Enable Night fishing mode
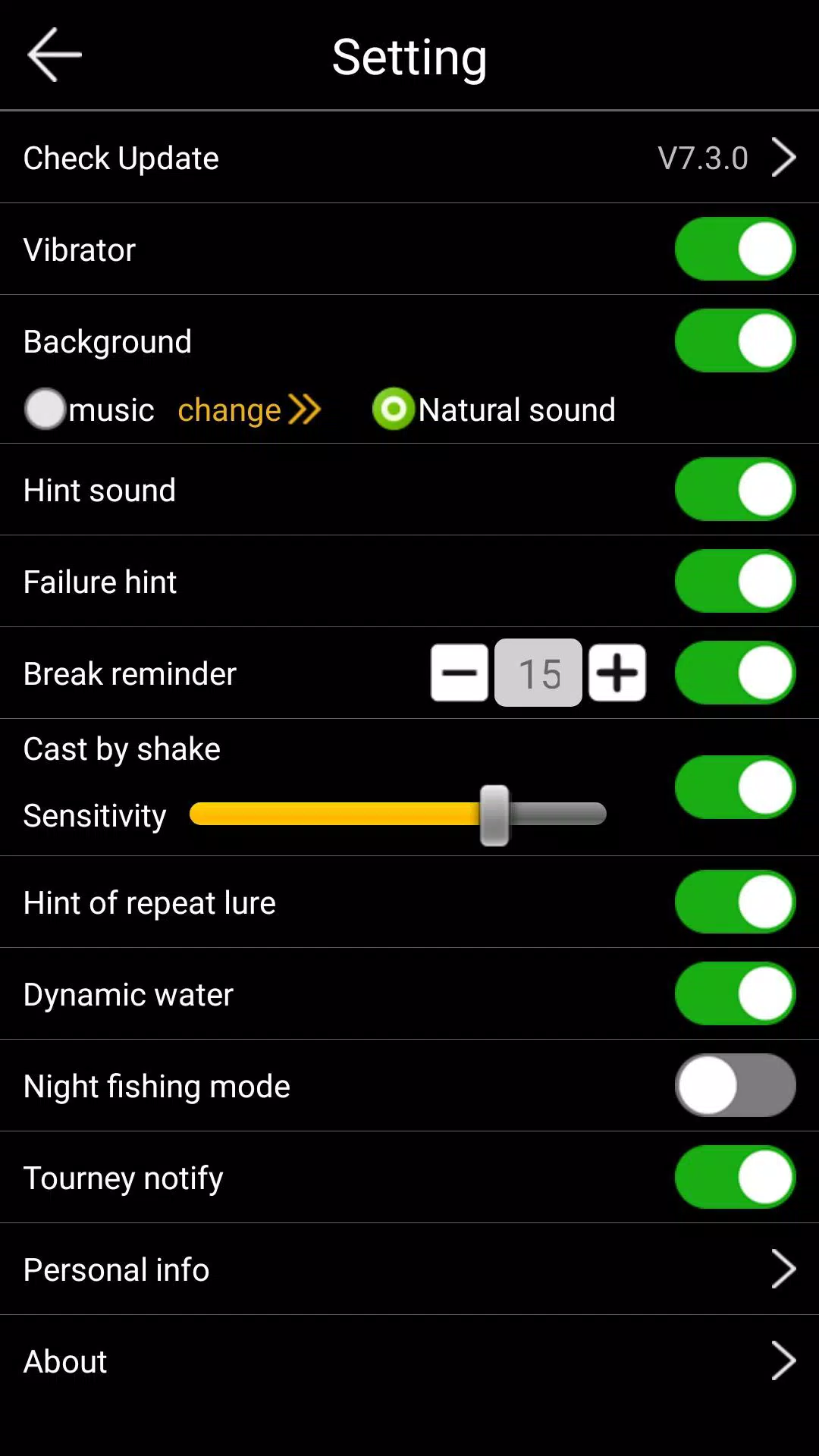Image resolution: width=819 pixels, height=1456 pixels. coord(734,1086)
